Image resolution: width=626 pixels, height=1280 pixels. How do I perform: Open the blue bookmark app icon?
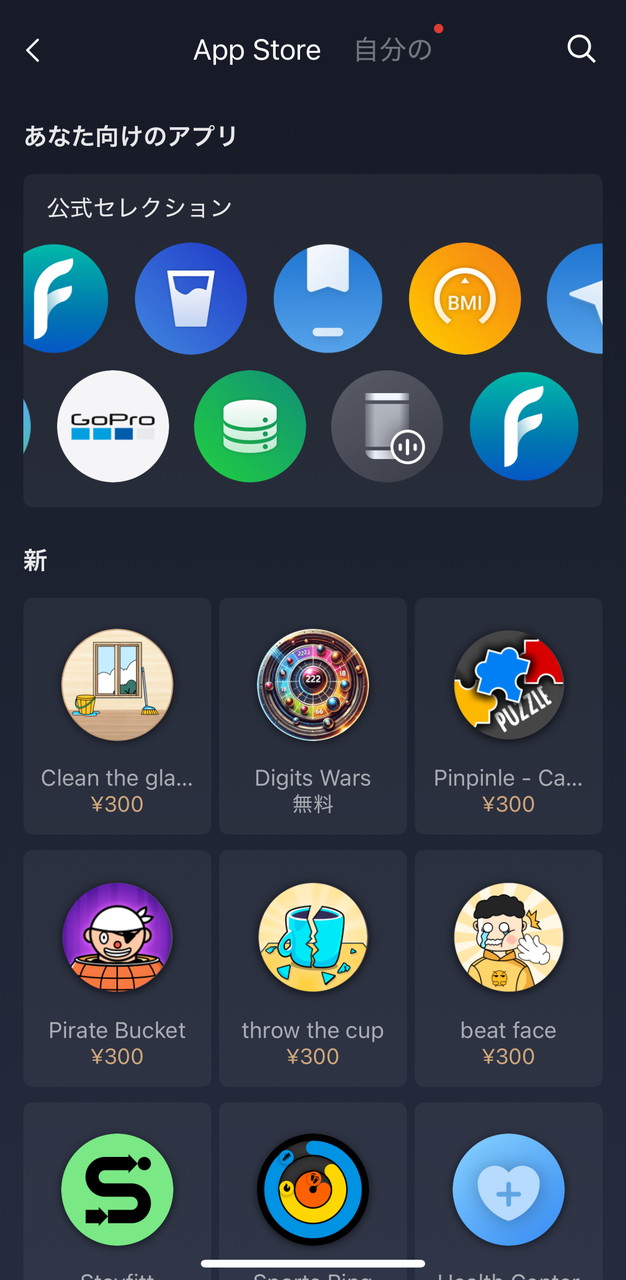327,298
